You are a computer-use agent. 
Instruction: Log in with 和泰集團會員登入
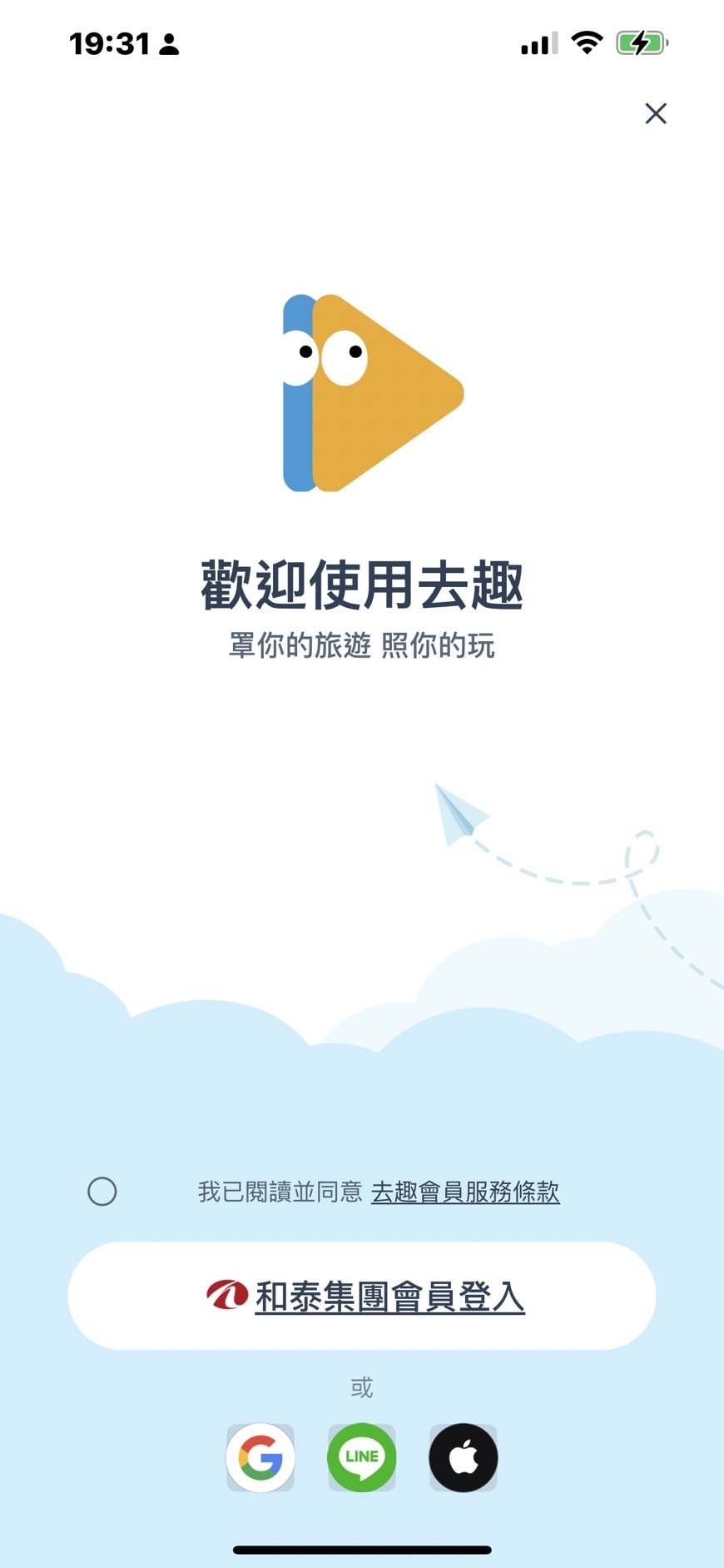click(362, 1296)
